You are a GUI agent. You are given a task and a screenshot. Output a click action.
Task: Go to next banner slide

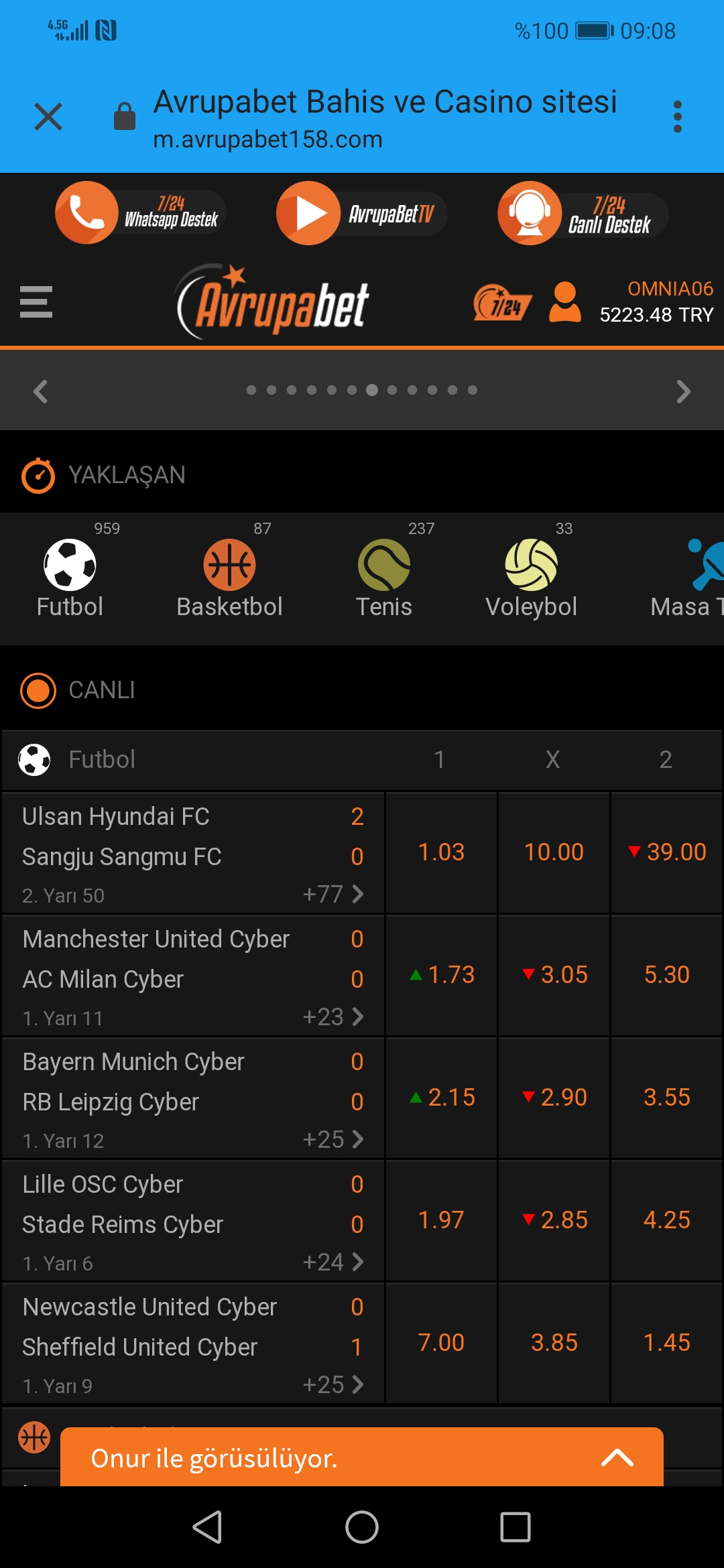(x=683, y=391)
